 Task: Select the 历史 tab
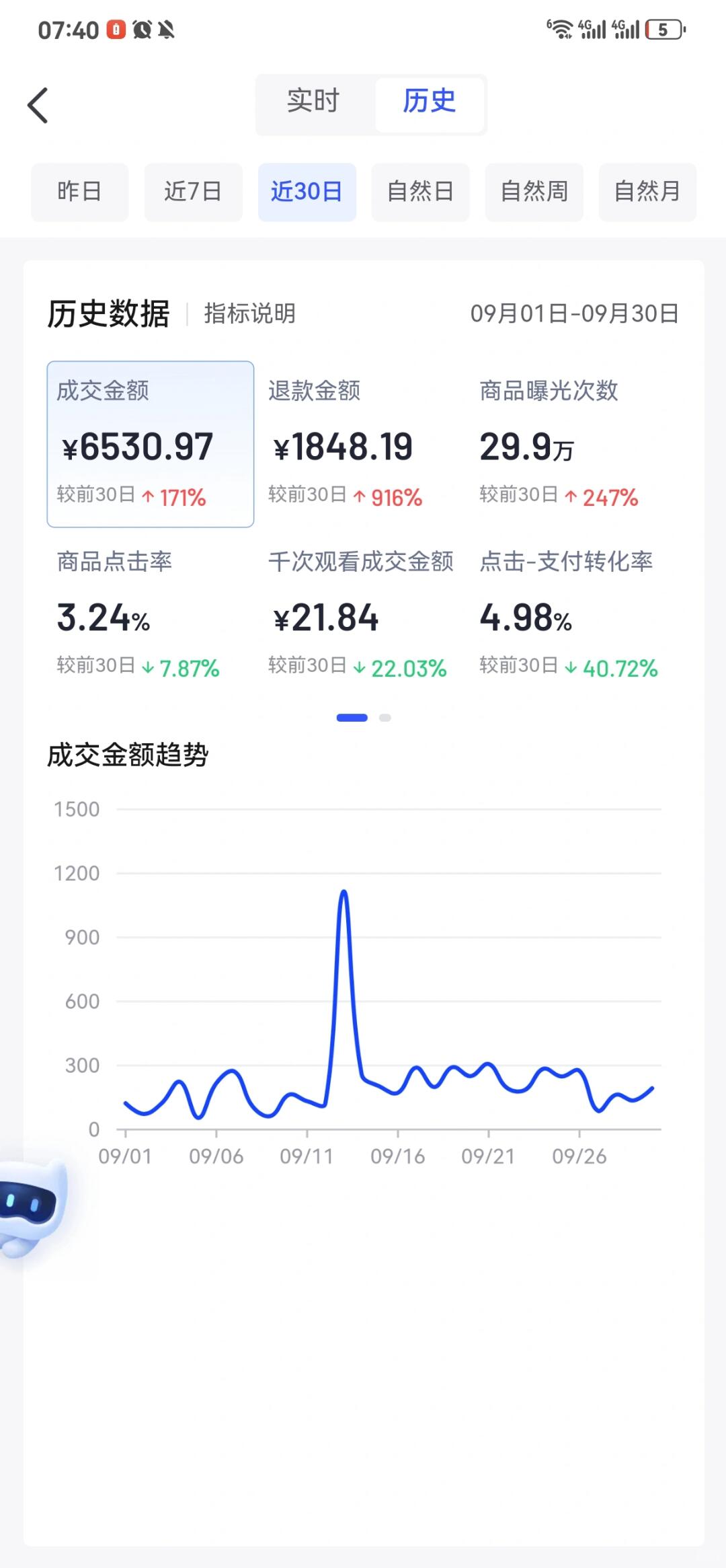(429, 102)
